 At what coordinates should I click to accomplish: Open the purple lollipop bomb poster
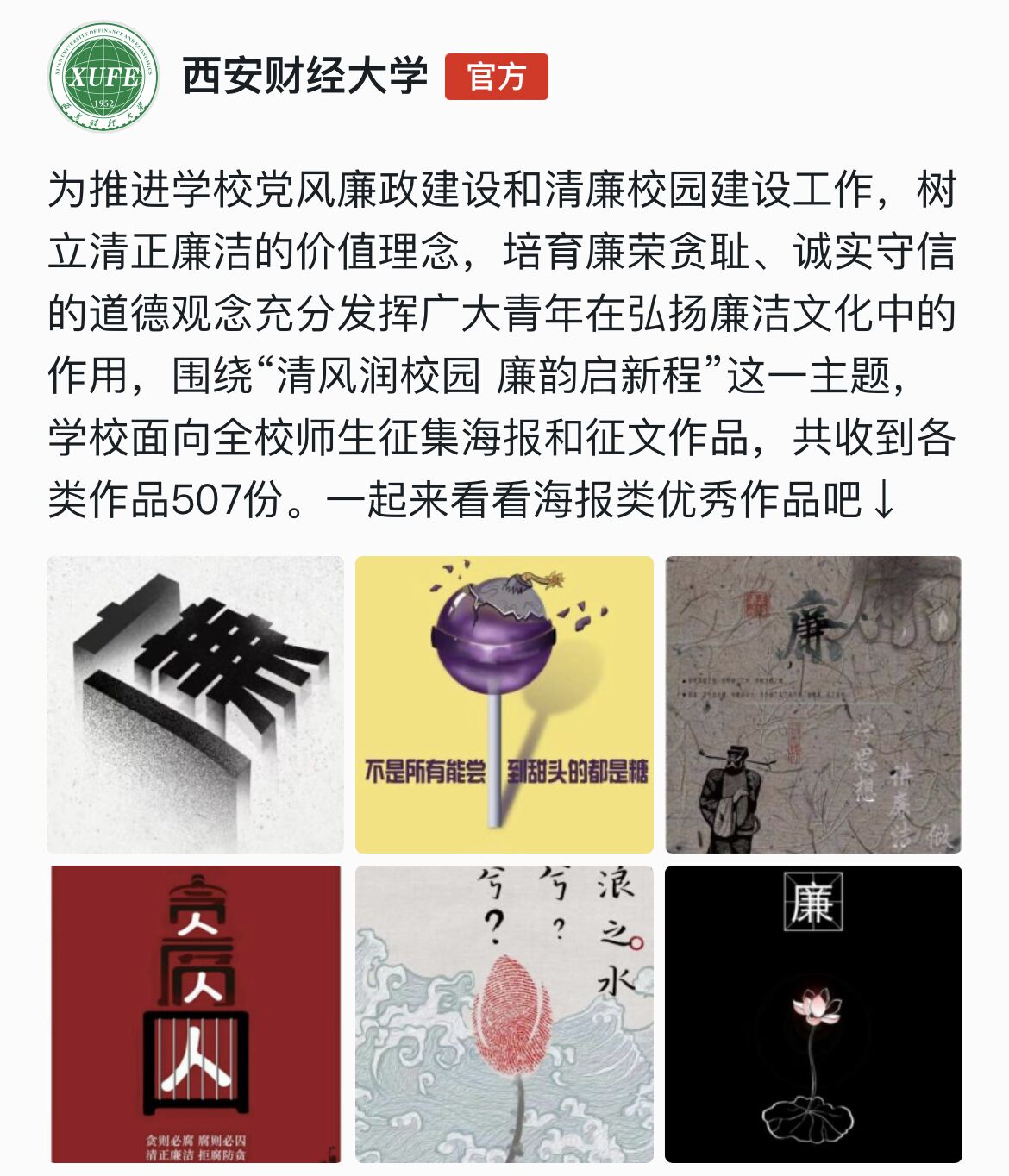tap(504, 704)
